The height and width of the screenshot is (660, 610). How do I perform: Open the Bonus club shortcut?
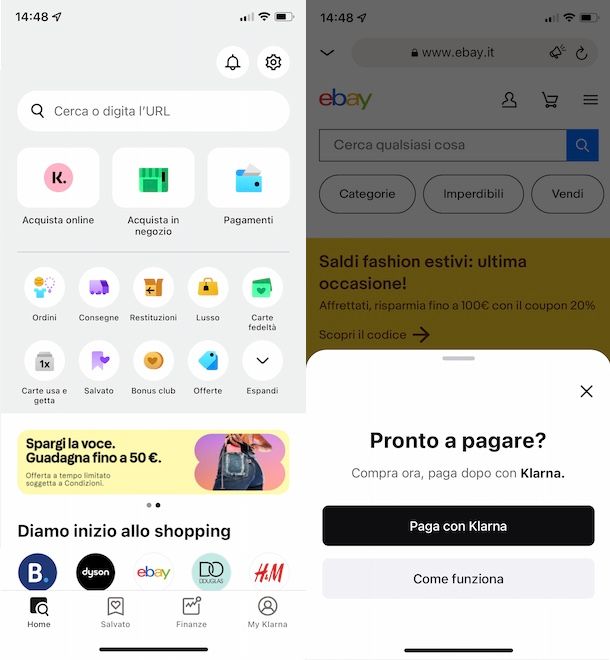[153, 361]
